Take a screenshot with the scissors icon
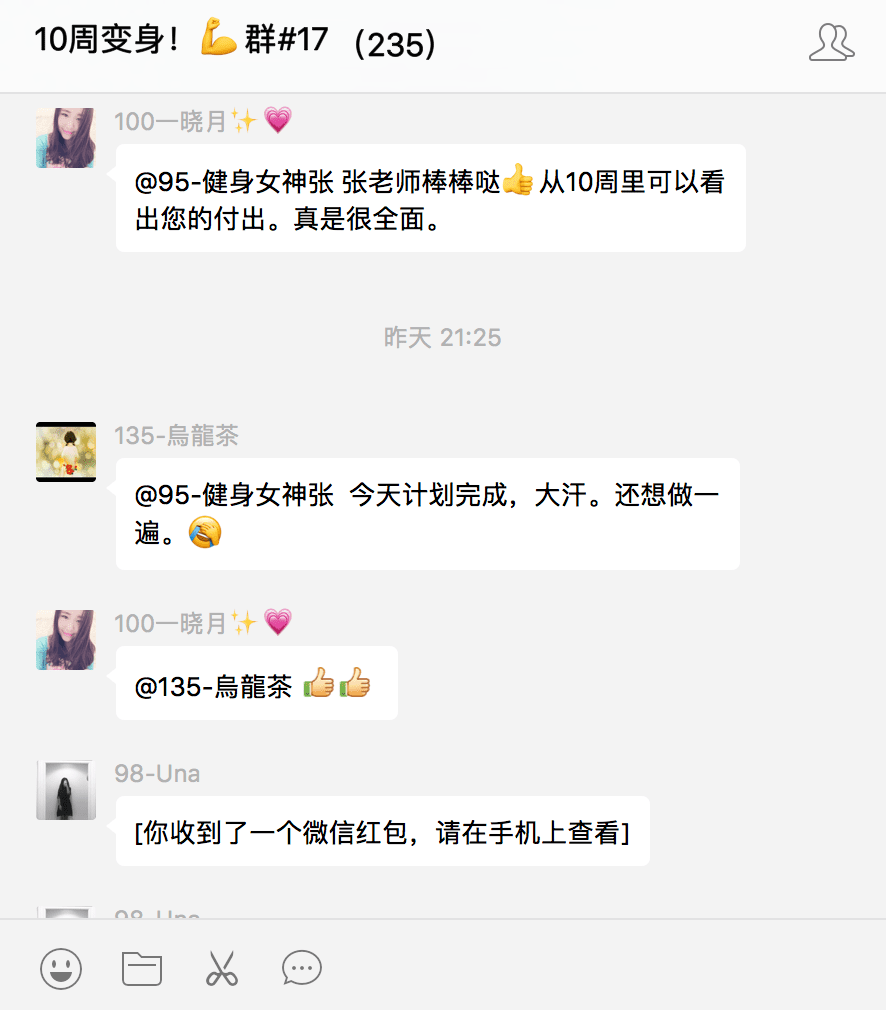Image resolution: width=886 pixels, height=1010 pixels. point(221,968)
